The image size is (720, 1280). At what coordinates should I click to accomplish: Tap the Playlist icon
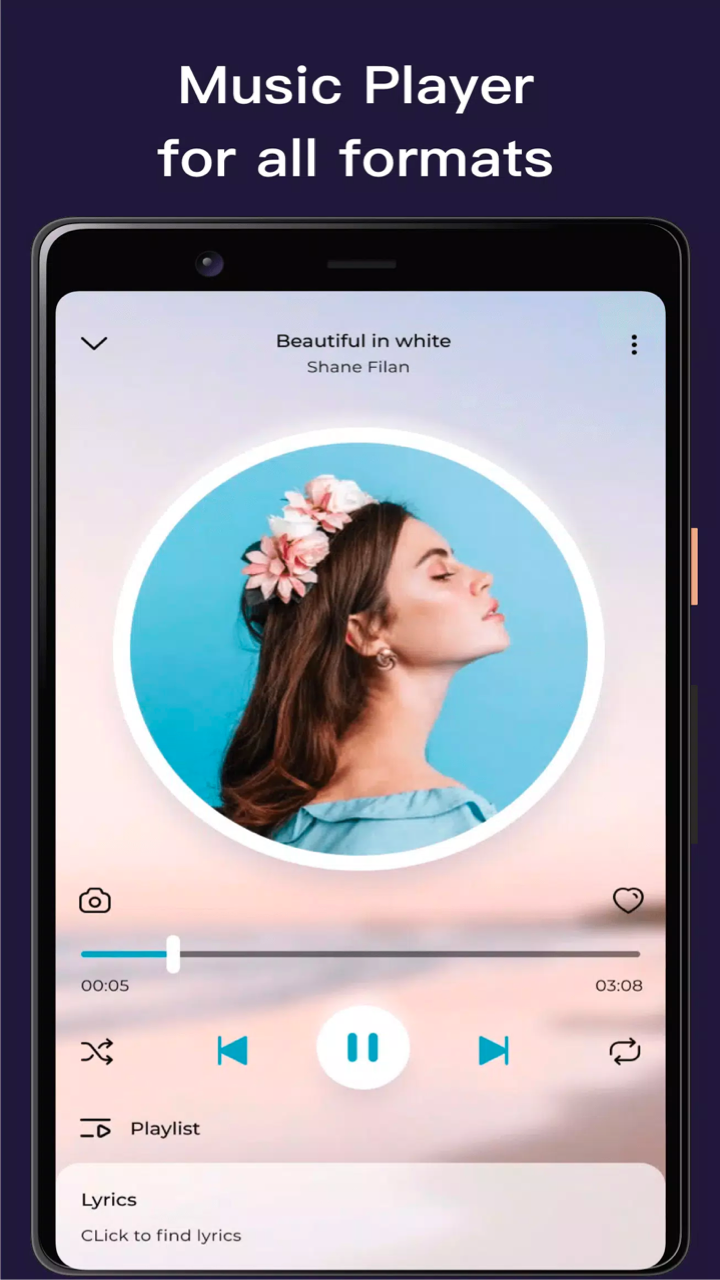(95, 1128)
